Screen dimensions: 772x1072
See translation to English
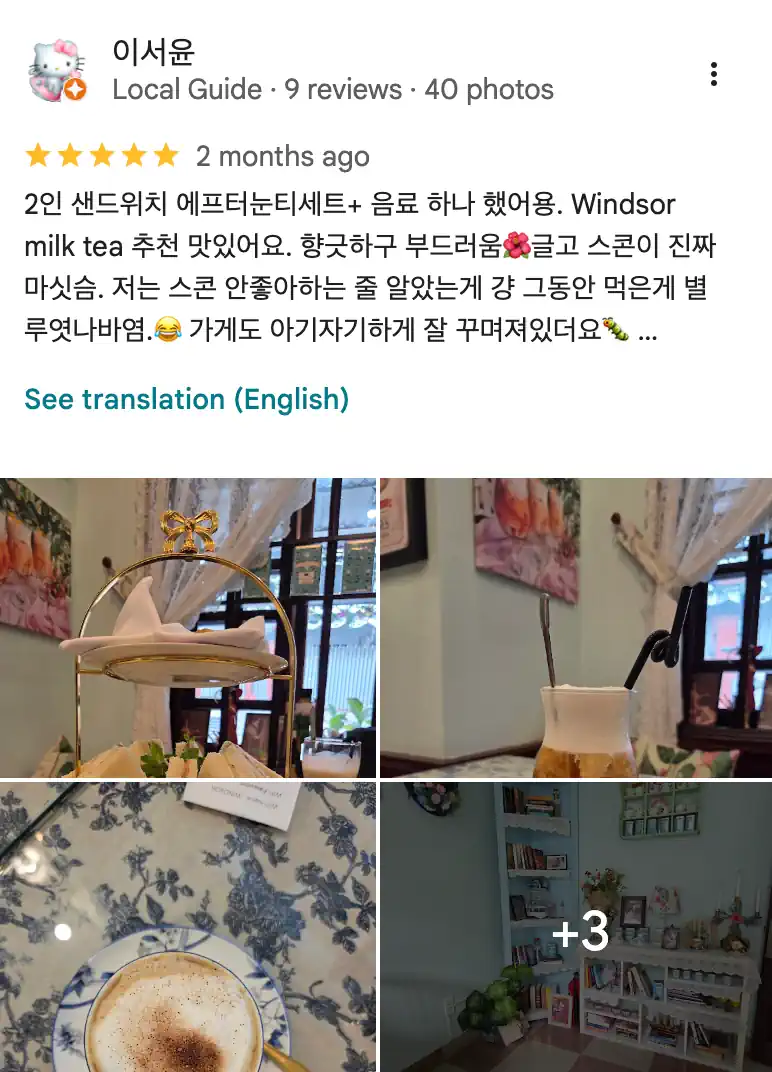[x=186, y=399]
